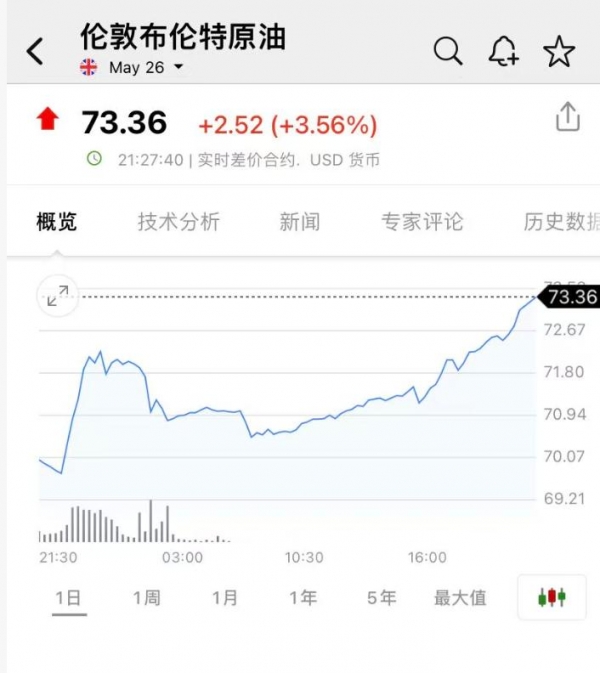Switch to the candlestick chart type
Viewport: 600px width, 673px height.
(x=551, y=598)
